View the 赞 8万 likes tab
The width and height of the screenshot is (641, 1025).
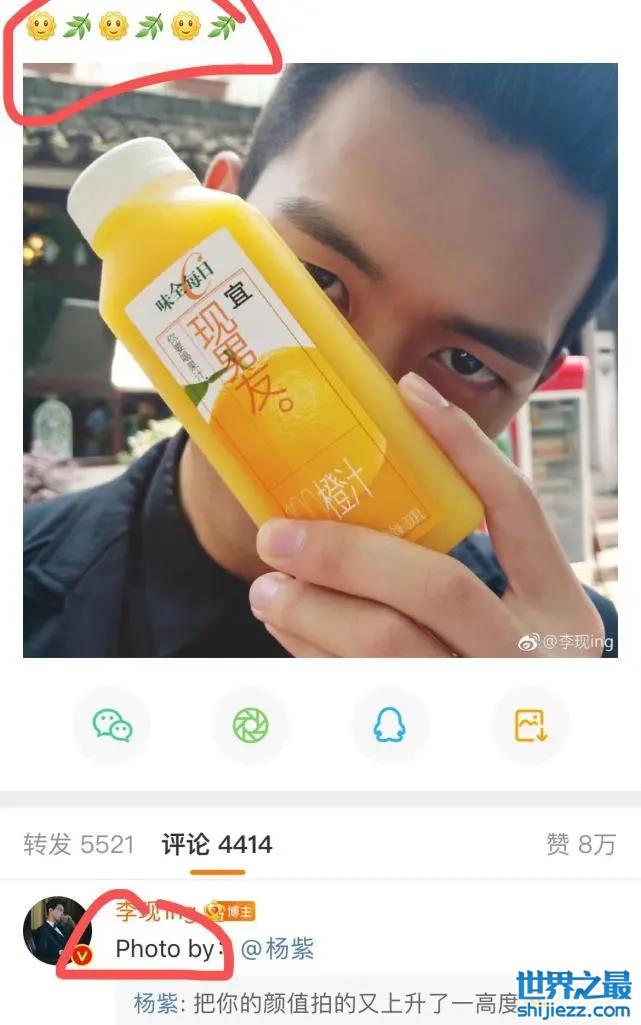click(x=580, y=845)
